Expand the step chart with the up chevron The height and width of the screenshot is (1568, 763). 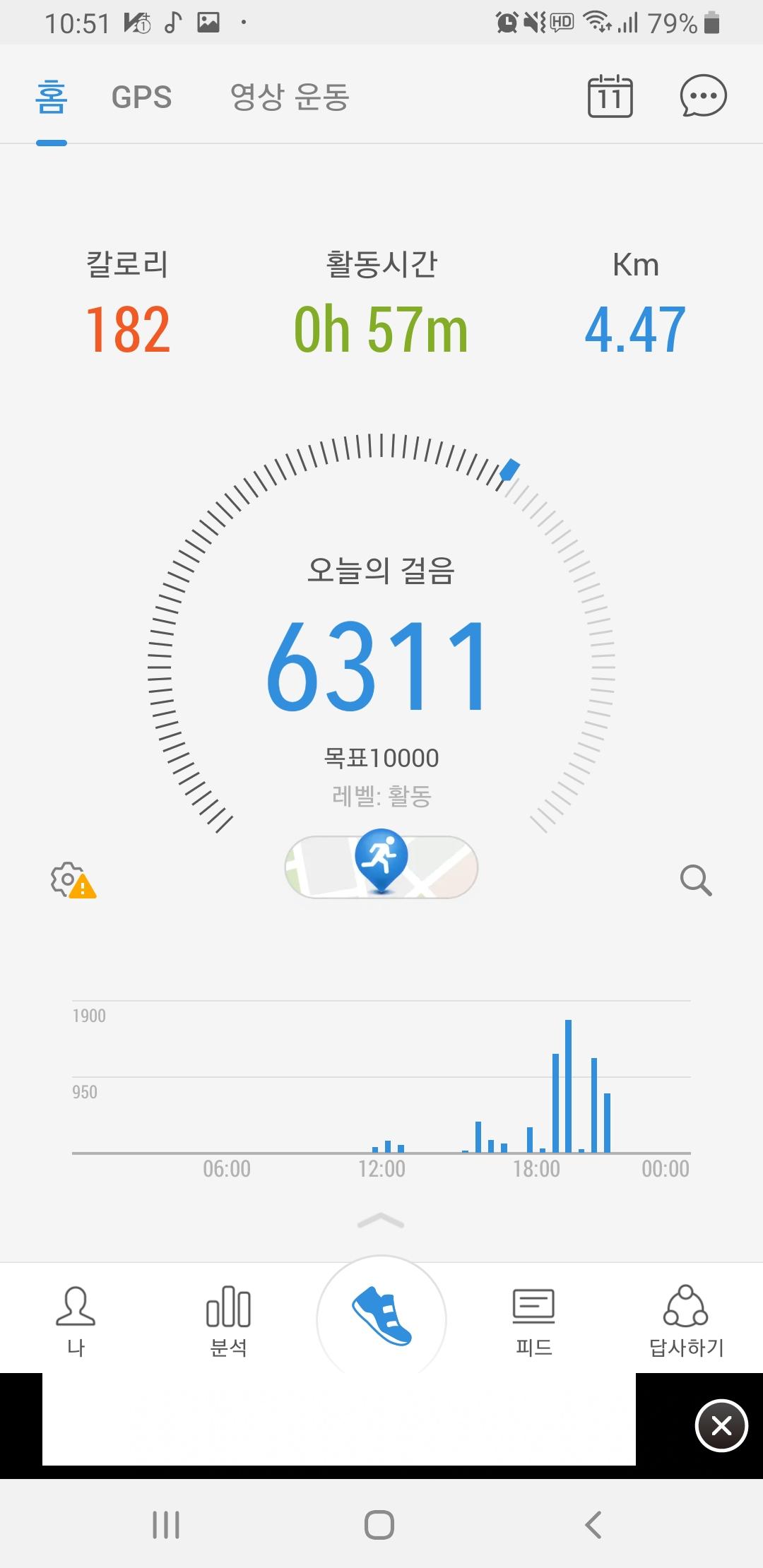tap(381, 1220)
